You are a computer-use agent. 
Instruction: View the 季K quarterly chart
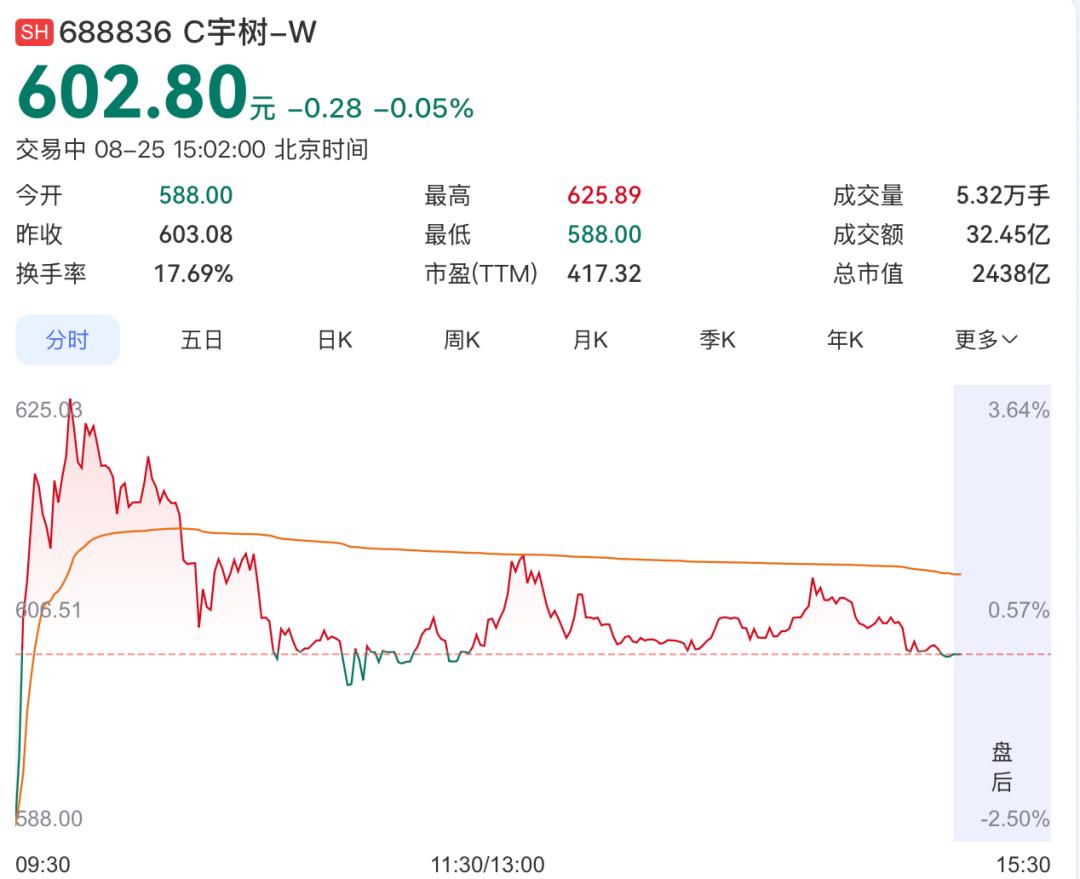(718, 340)
